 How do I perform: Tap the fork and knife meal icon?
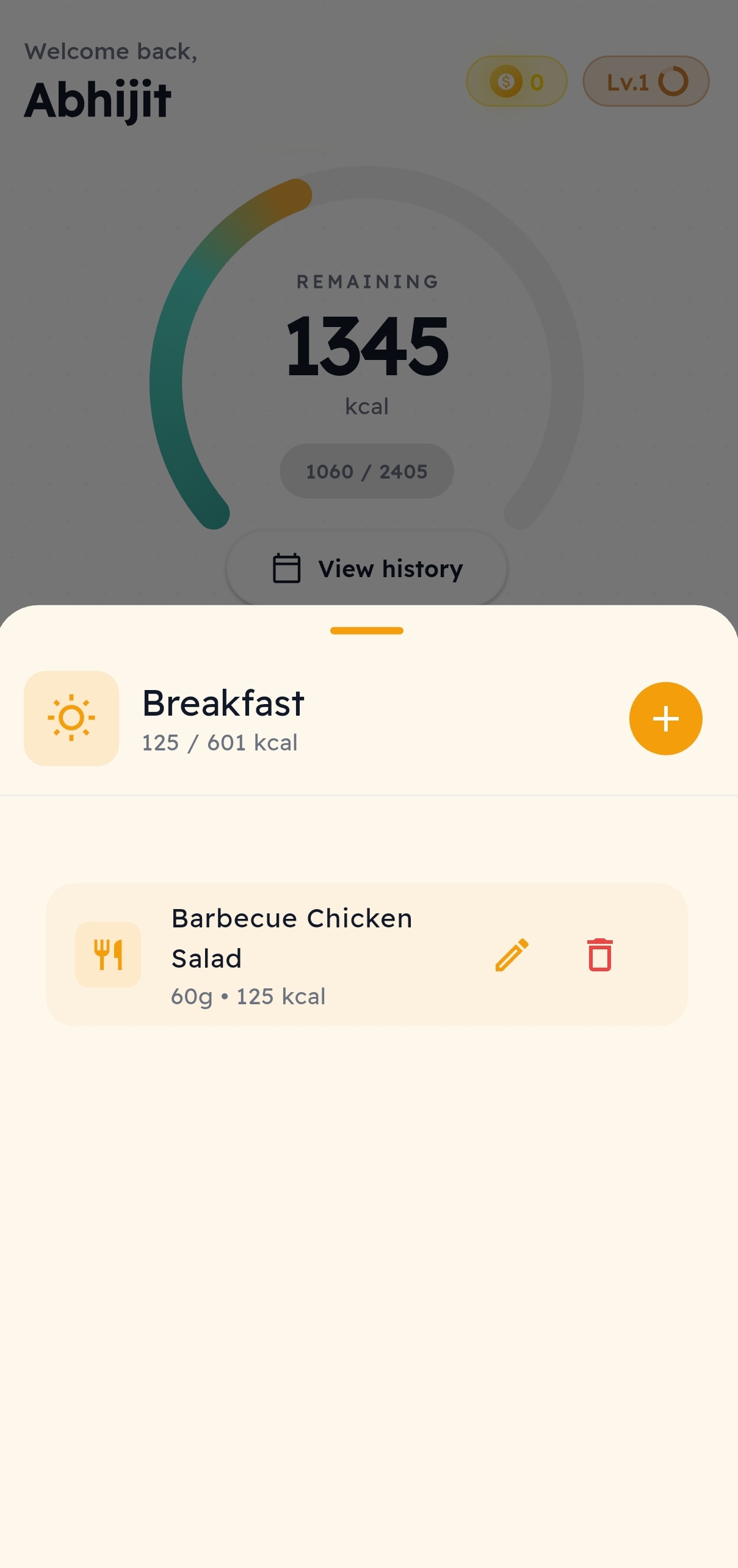pos(108,955)
